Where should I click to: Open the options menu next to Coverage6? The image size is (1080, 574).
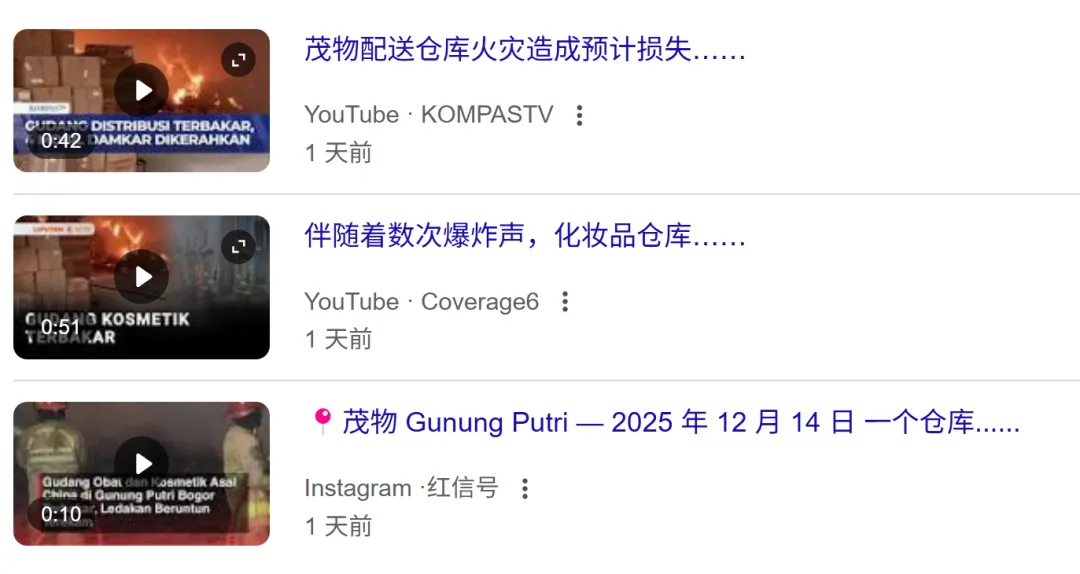pyautogui.click(x=565, y=301)
